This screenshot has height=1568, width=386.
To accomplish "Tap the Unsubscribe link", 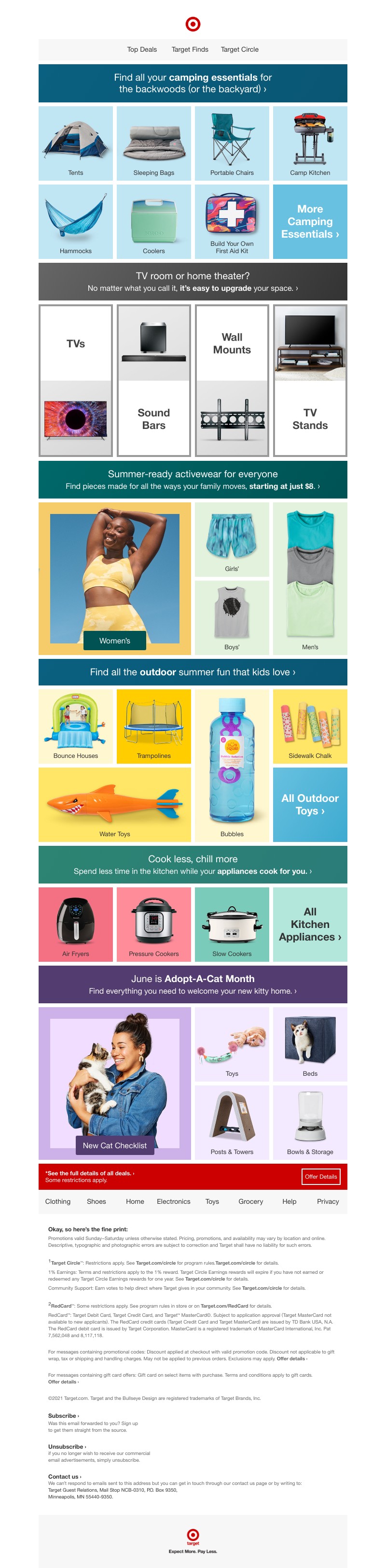I will (x=66, y=1447).
